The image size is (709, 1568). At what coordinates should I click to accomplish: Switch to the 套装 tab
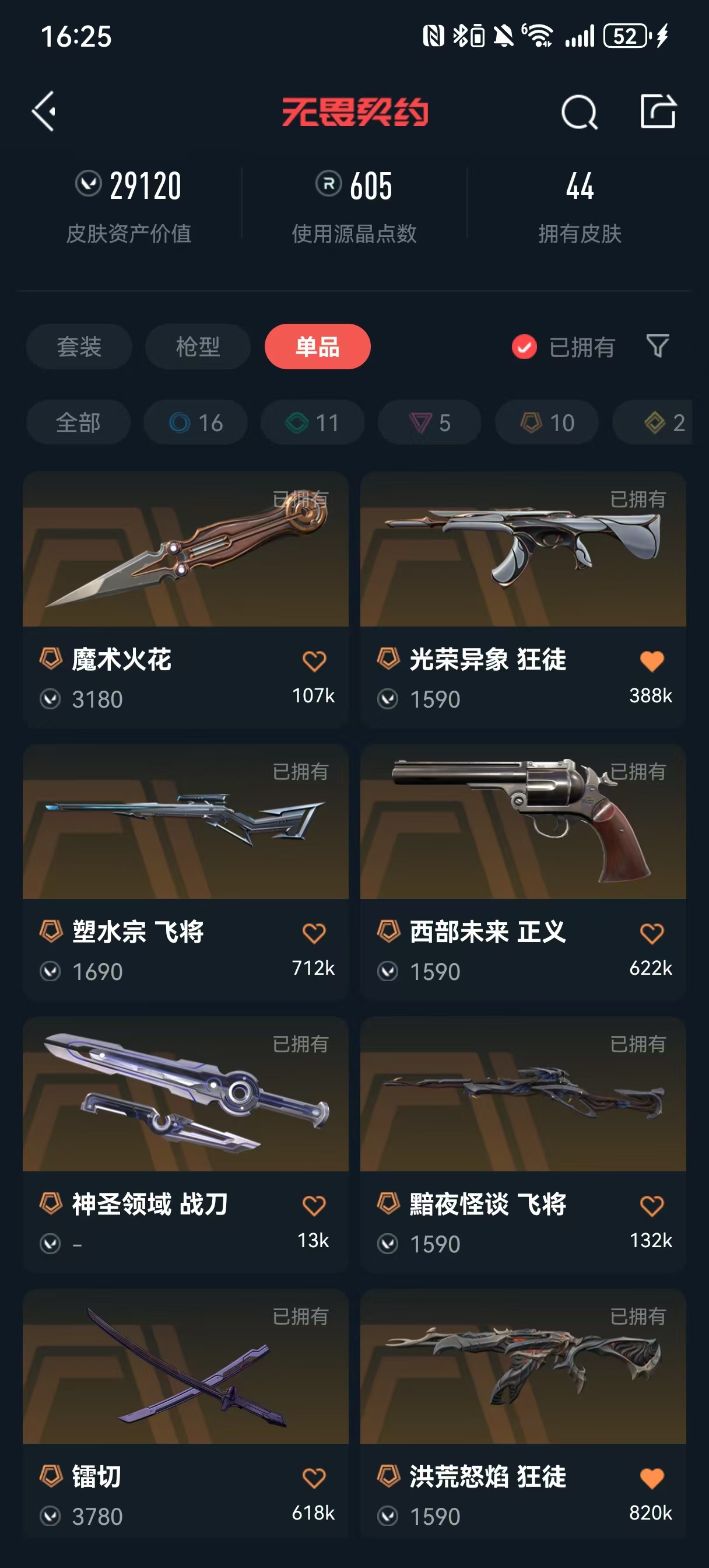(79, 347)
